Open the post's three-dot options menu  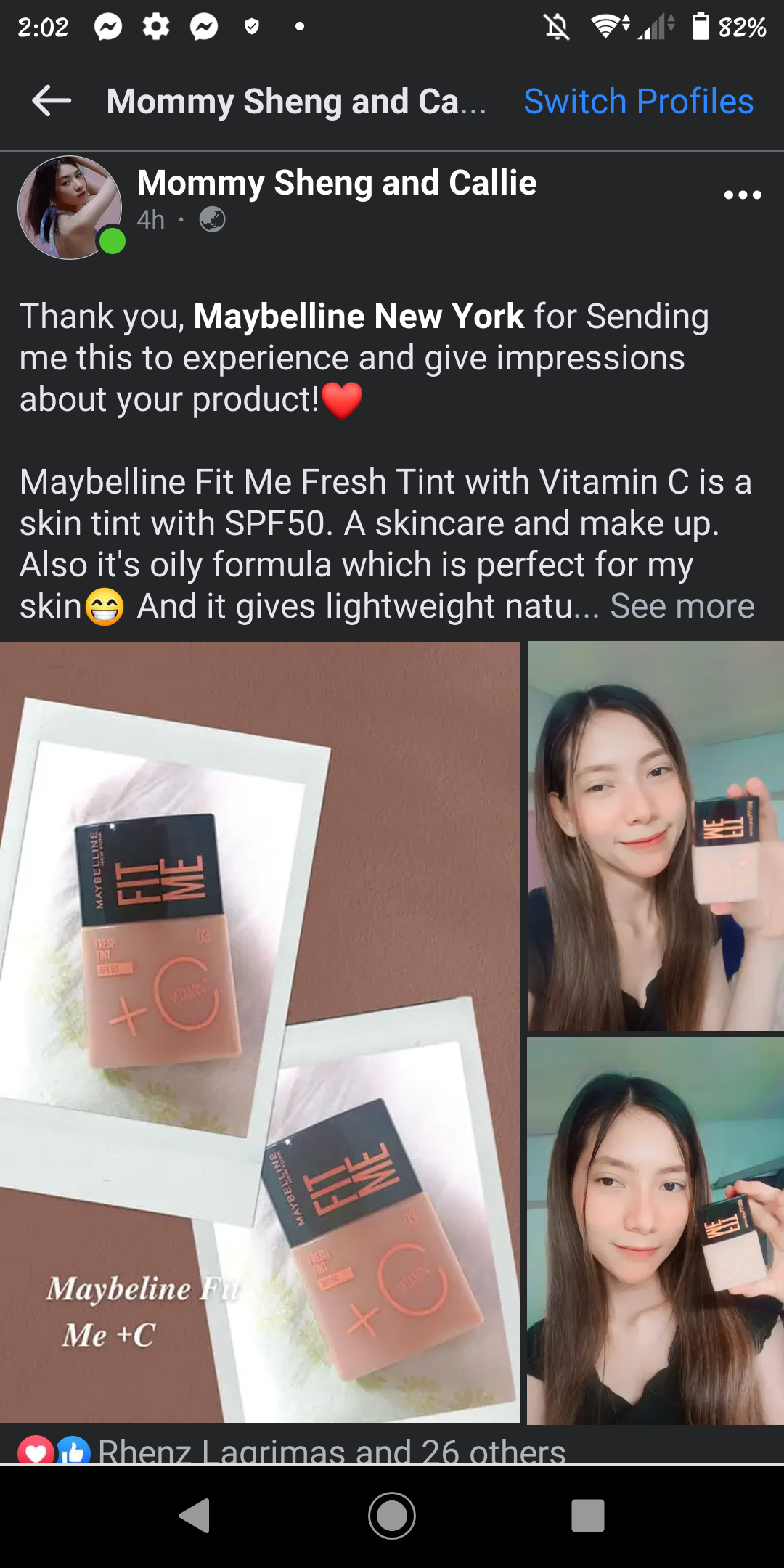(743, 195)
